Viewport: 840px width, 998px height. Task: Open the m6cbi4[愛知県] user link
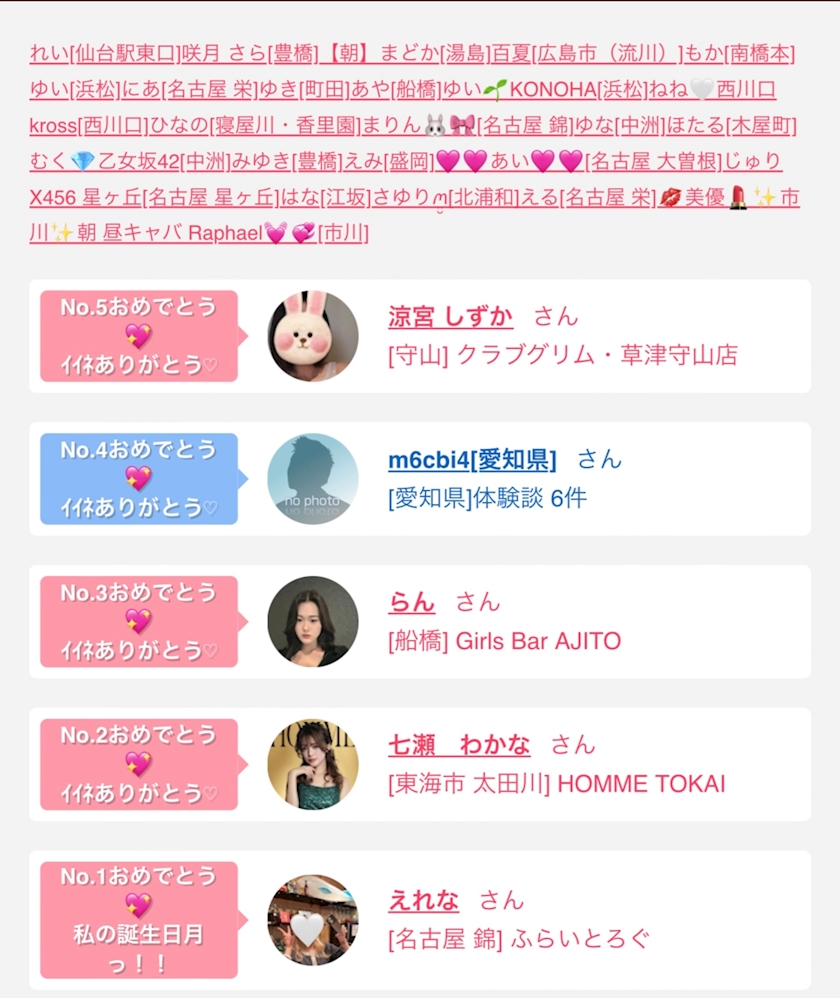472,460
